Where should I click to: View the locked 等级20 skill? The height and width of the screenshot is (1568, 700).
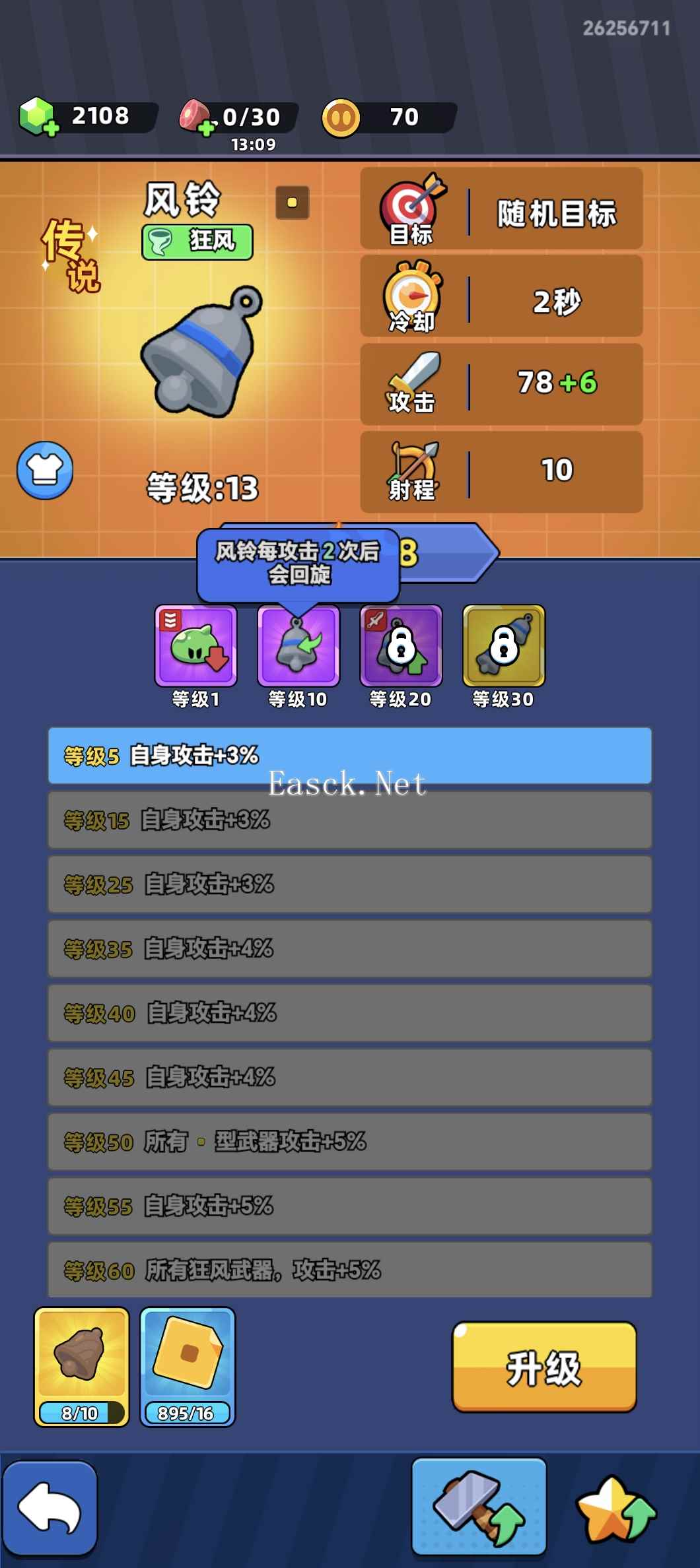coord(401,646)
